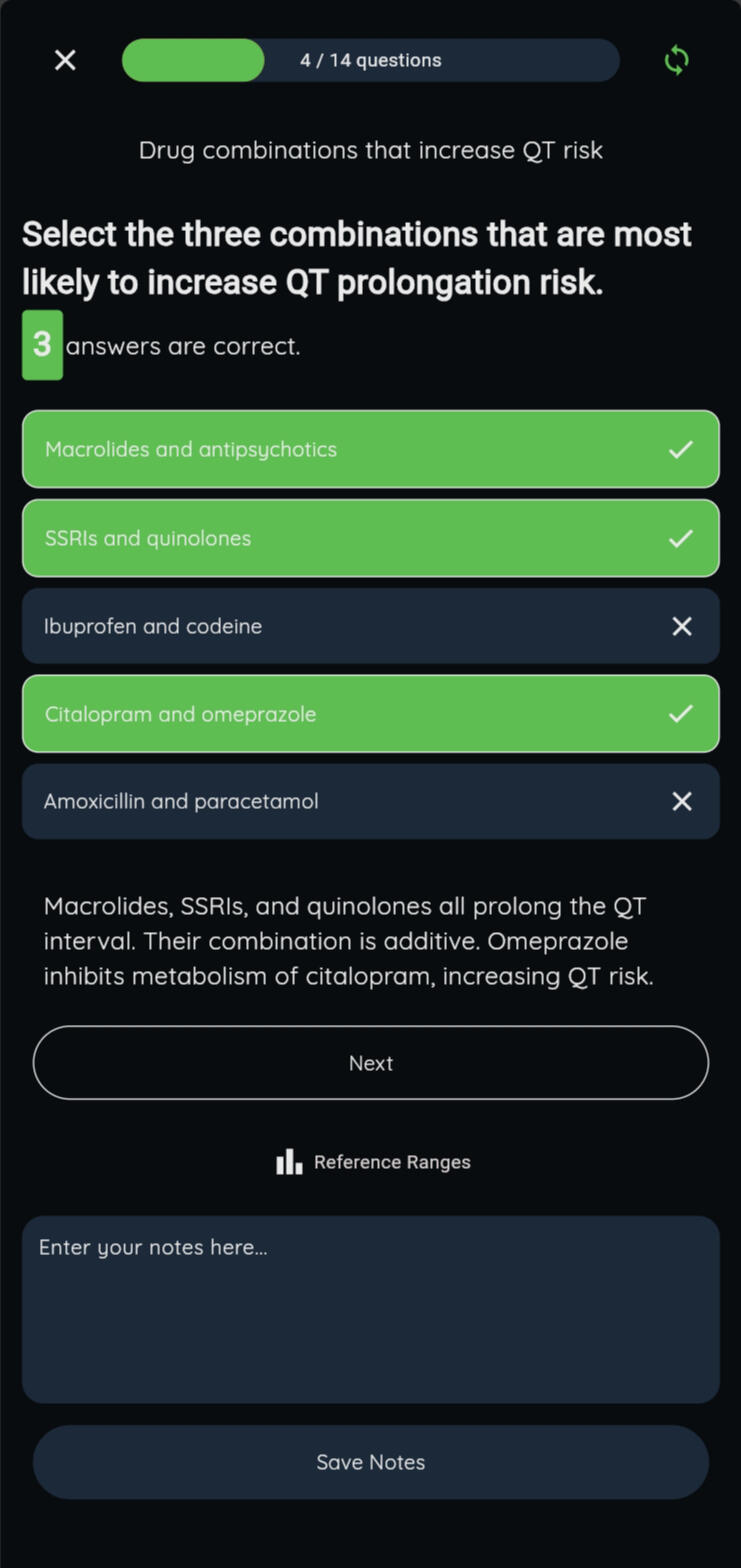
Task: Tap the green sync arrows icon
Action: tap(676, 60)
